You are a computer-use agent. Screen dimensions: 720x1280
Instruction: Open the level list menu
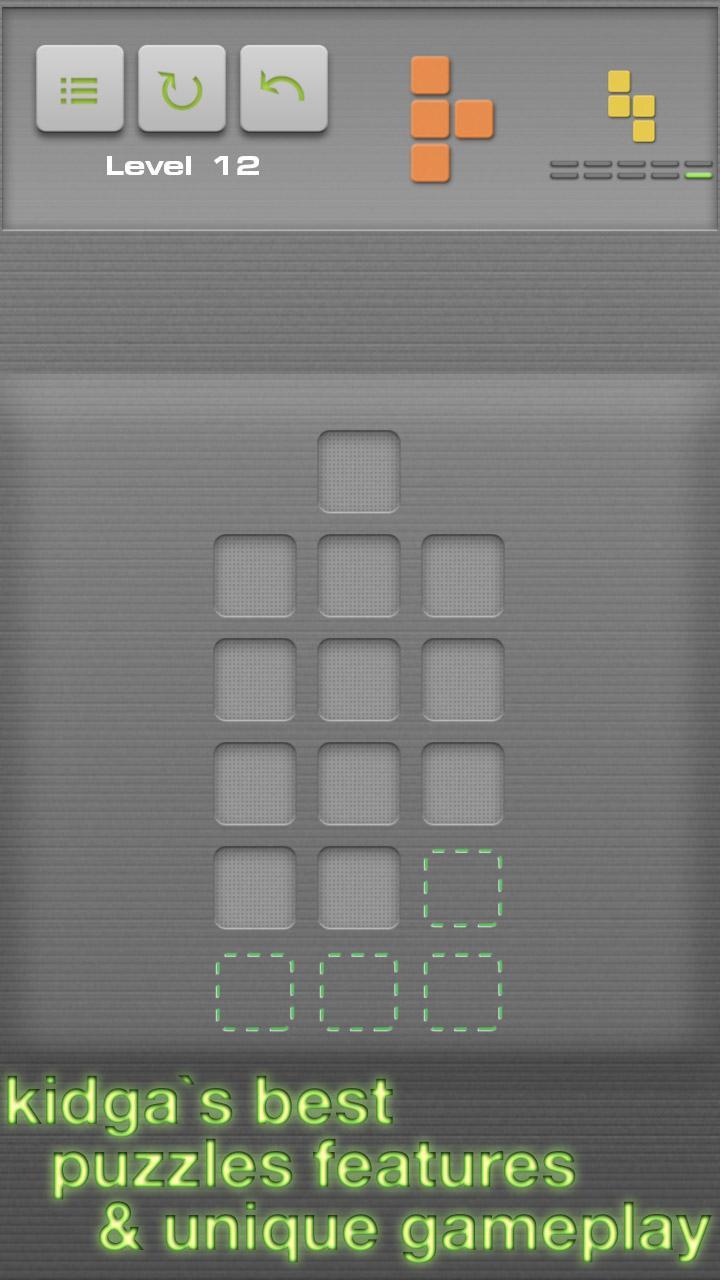pos(80,89)
